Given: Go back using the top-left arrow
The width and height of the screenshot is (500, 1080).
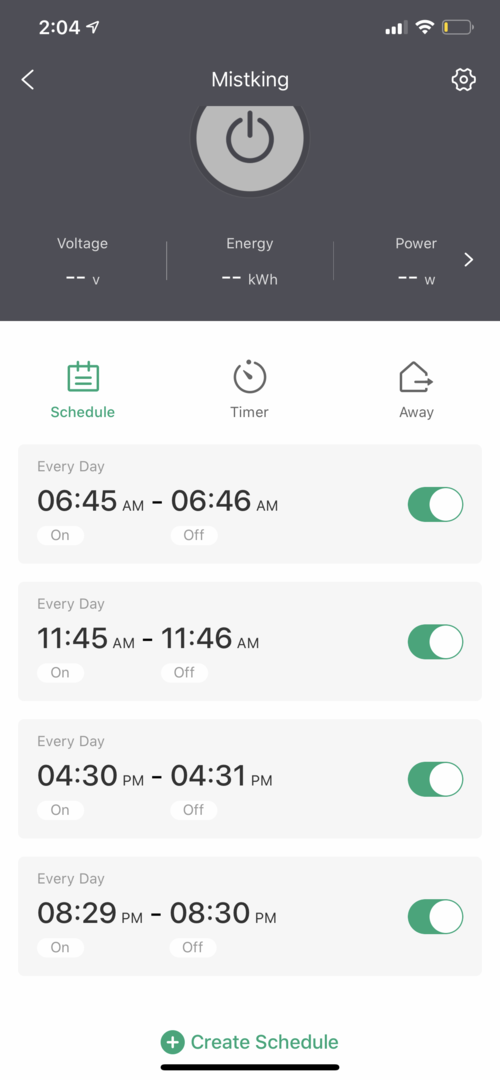Looking at the screenshot, I should [x=28, y=80].
